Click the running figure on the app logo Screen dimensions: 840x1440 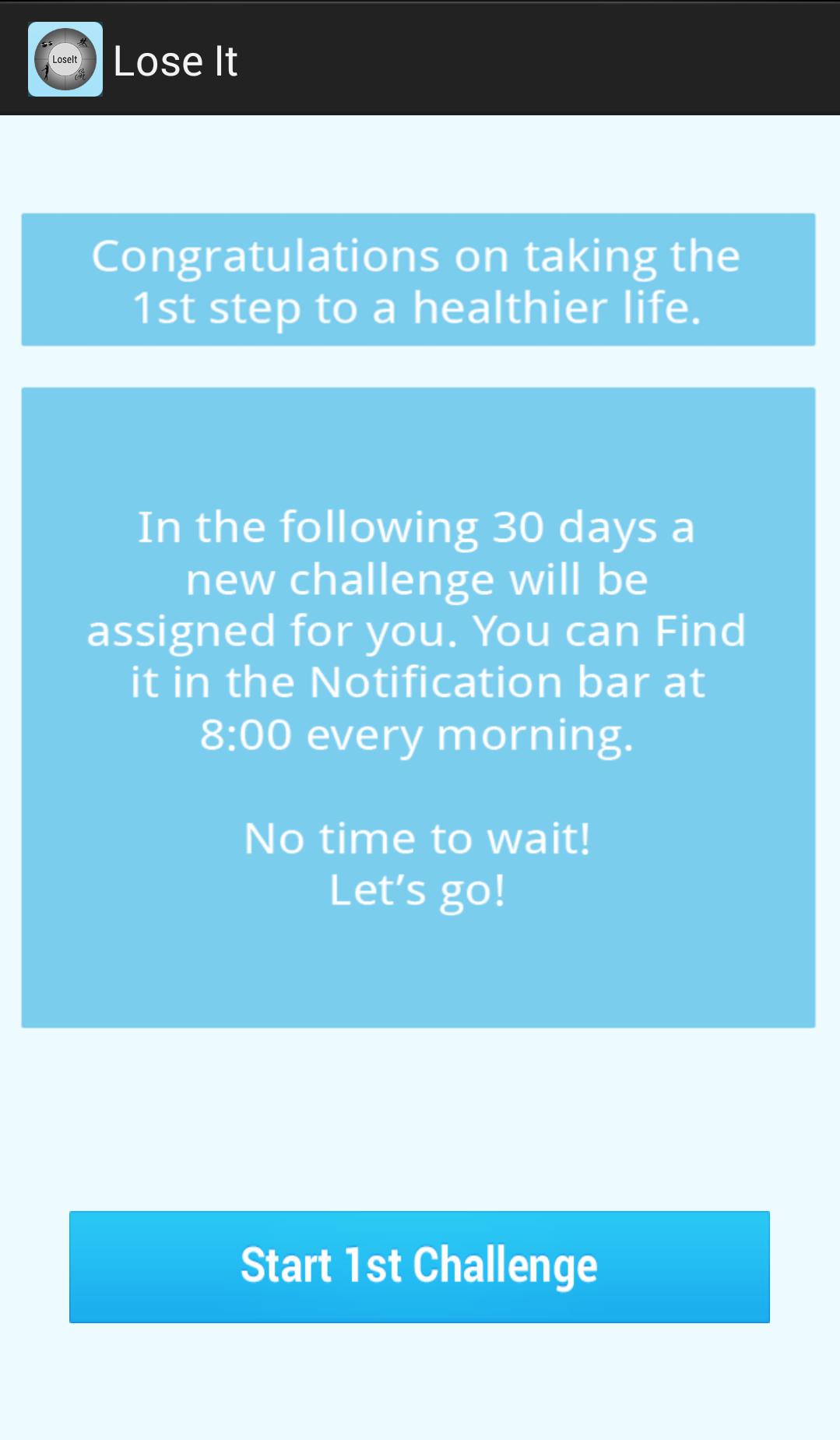coord(80,43)
